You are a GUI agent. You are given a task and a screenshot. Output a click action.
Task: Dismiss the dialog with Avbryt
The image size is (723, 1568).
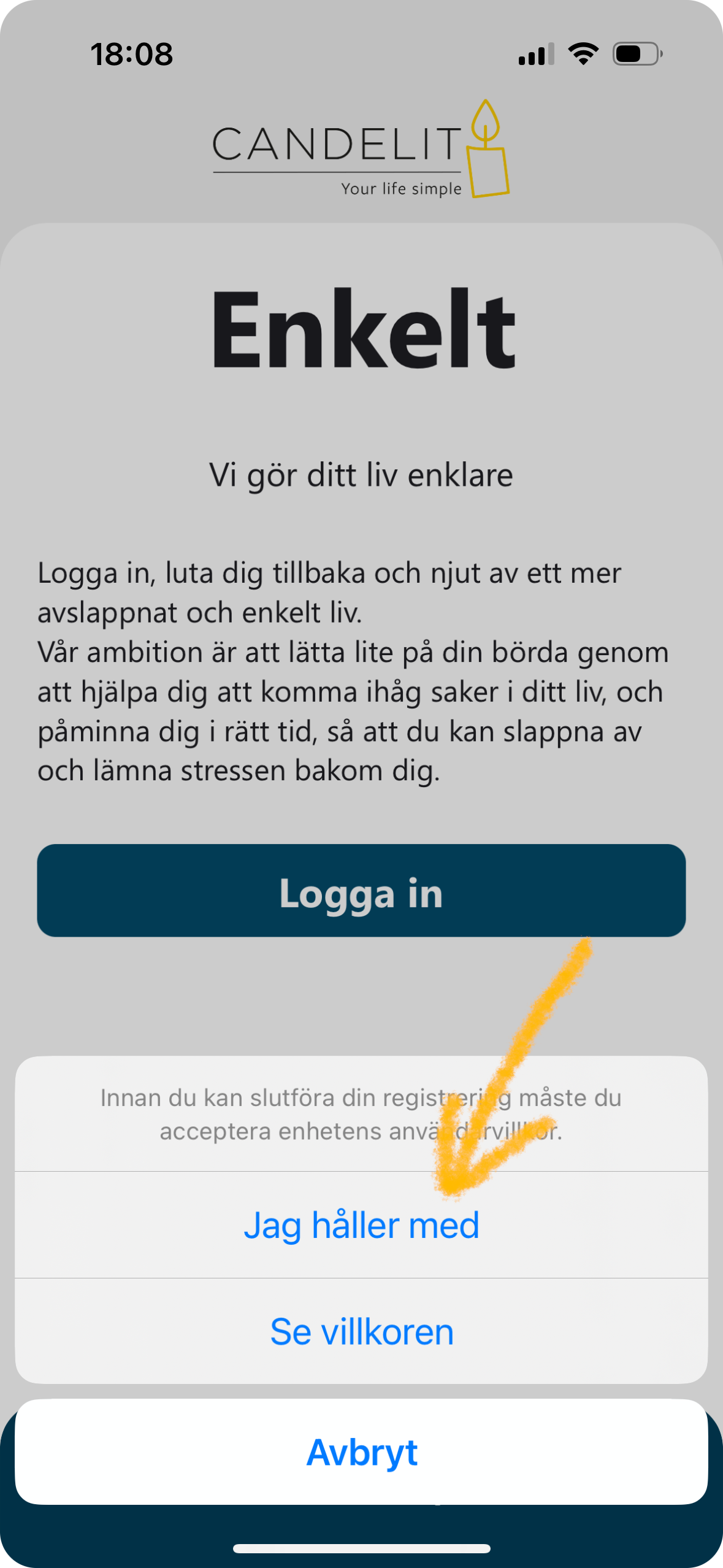click(361, 1452)
